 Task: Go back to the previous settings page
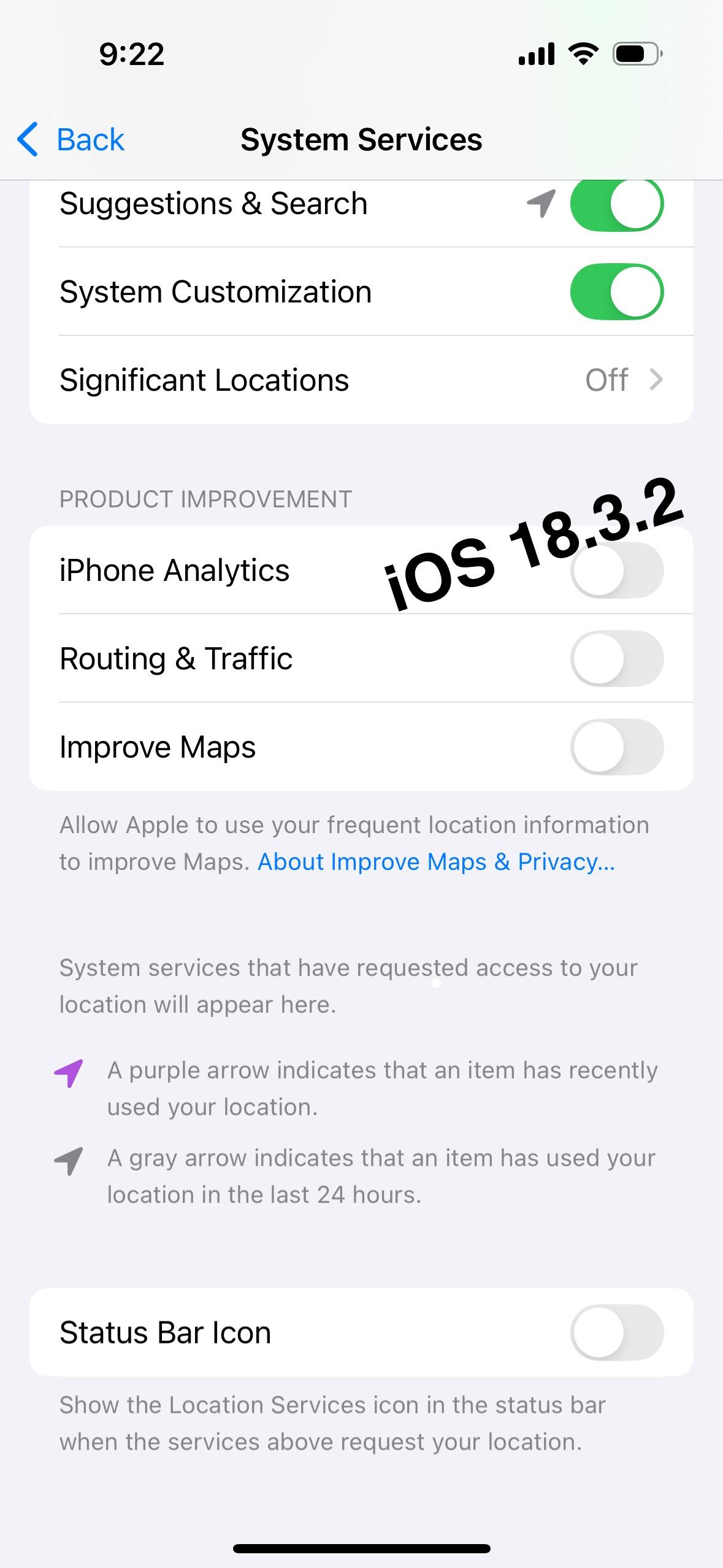pos(71,140)
